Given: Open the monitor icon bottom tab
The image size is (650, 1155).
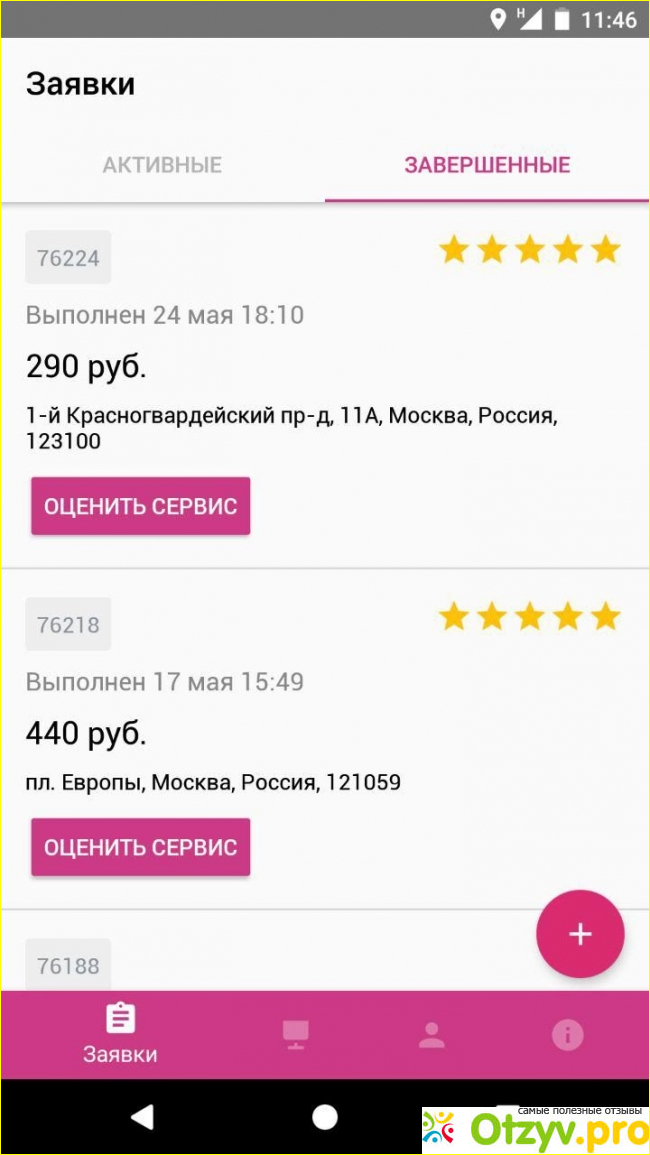Looking at the screenshot, I should coord(297,1034).
